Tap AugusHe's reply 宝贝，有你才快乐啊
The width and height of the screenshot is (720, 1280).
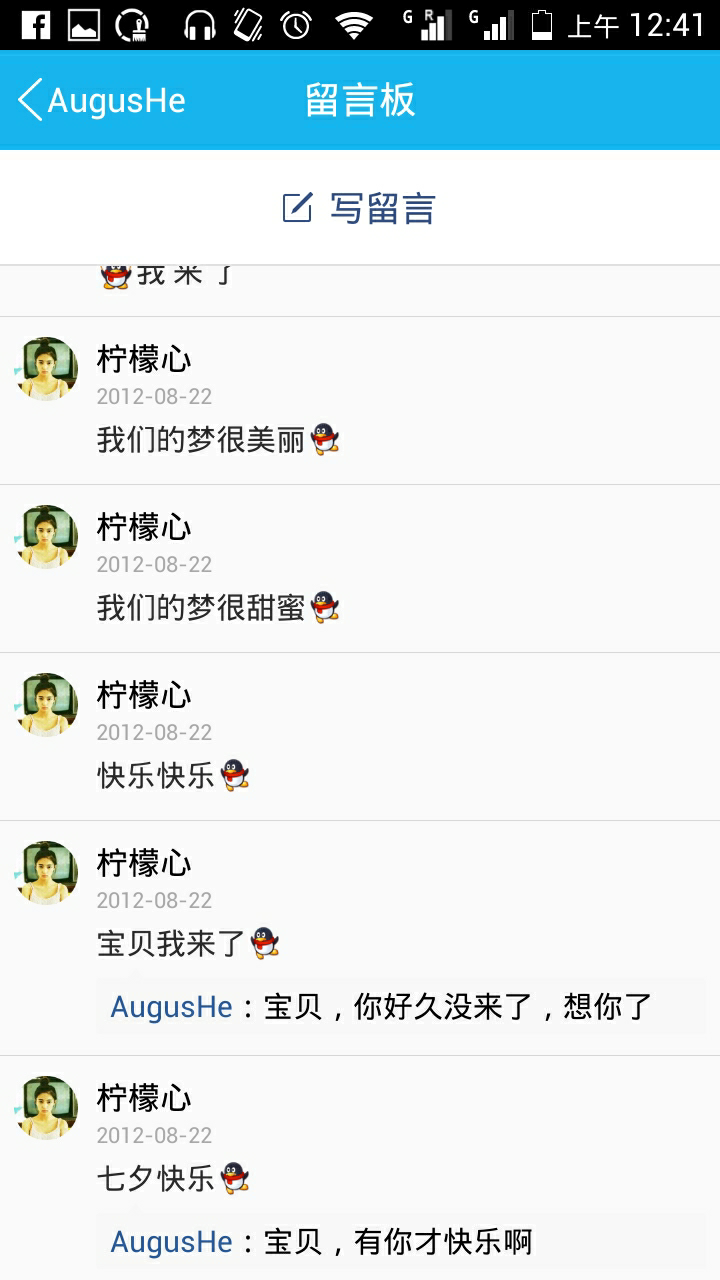325,1241
